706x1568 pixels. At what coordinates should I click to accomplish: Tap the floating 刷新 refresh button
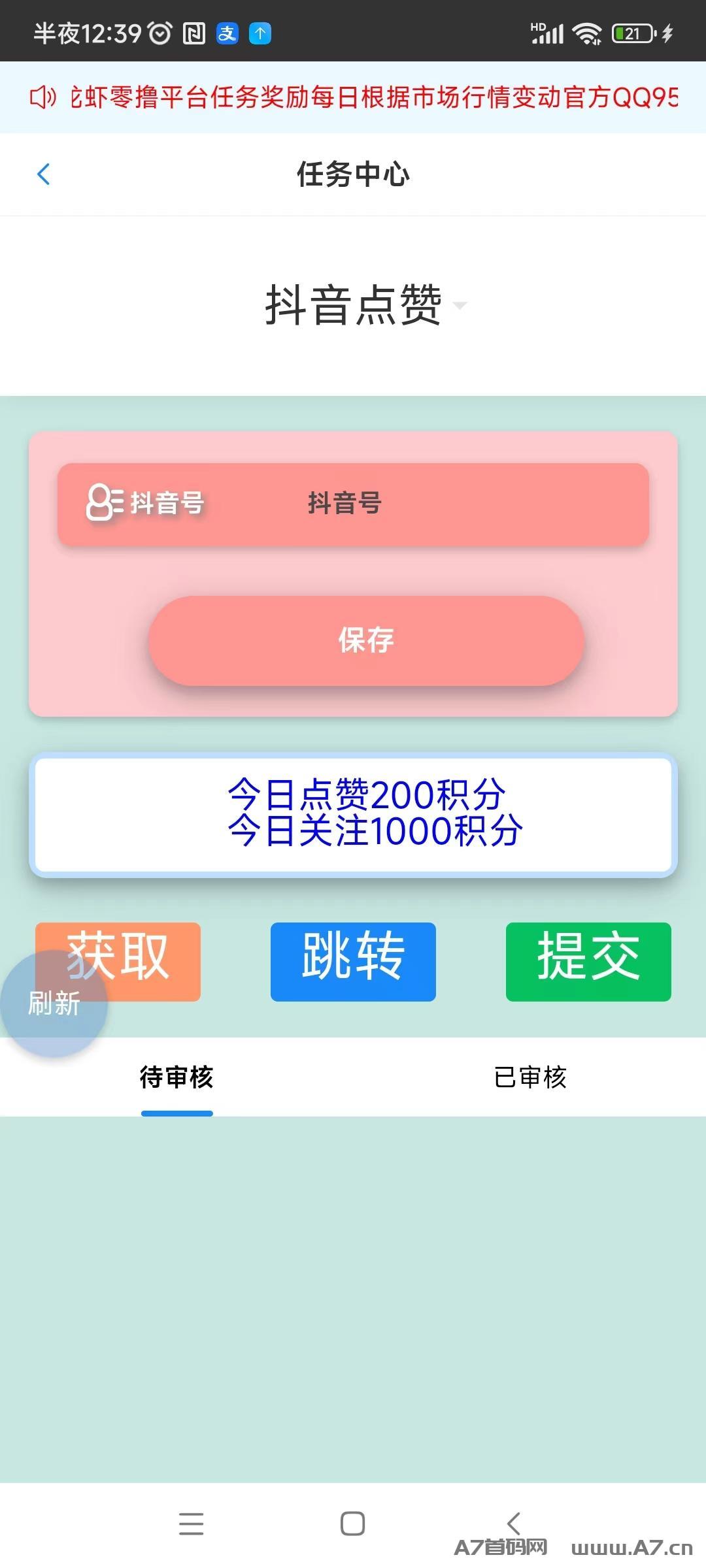tap(54, 1004)
